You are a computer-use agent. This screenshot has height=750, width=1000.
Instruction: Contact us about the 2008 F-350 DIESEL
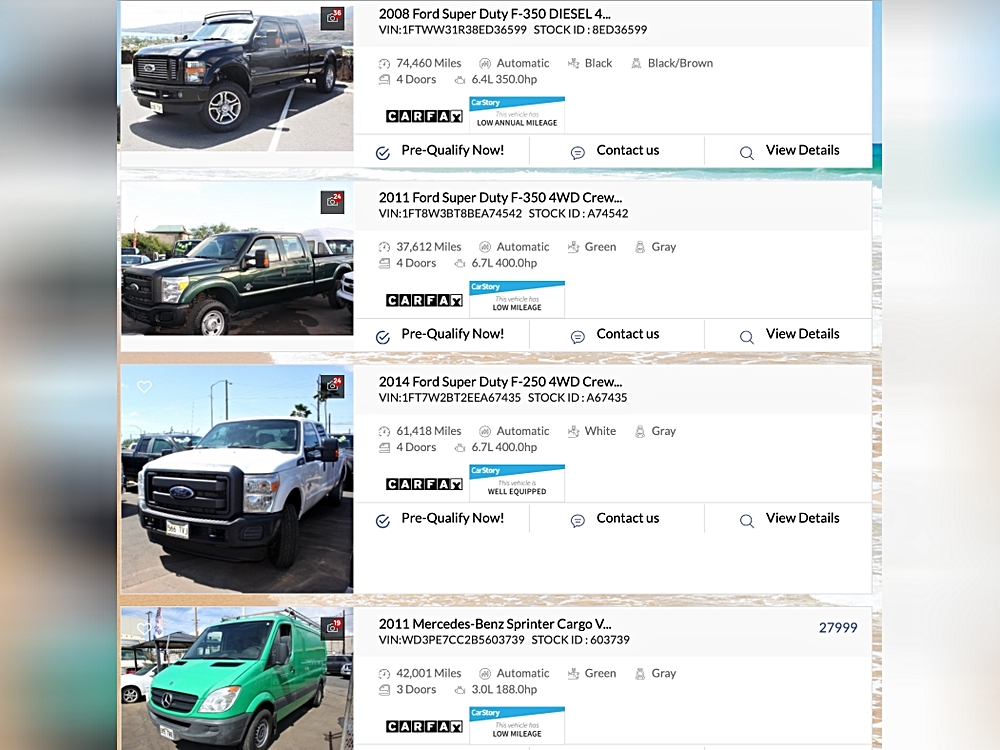[x=616, y=151]
